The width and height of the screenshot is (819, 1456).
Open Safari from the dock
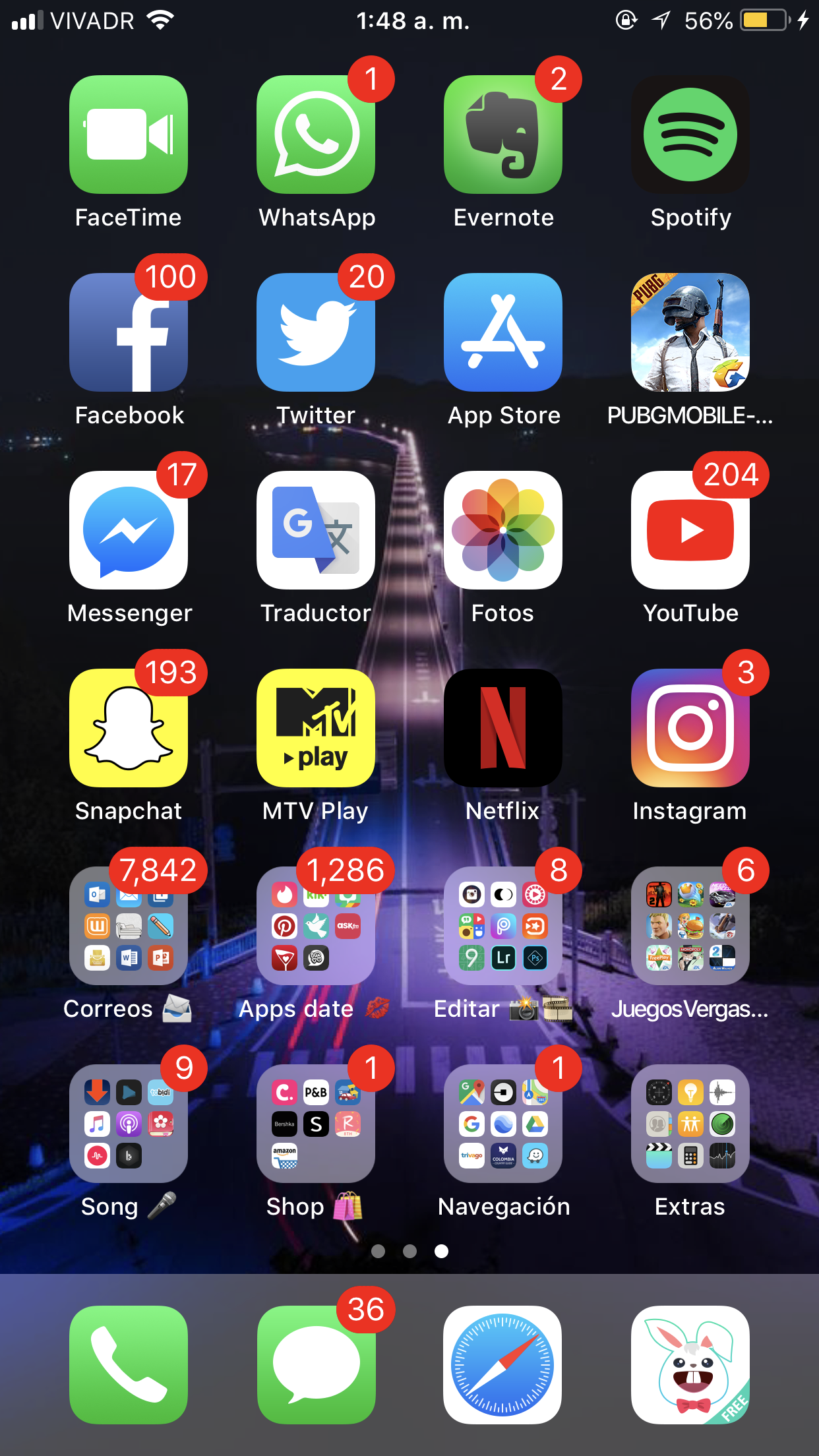click(502, 1362)
